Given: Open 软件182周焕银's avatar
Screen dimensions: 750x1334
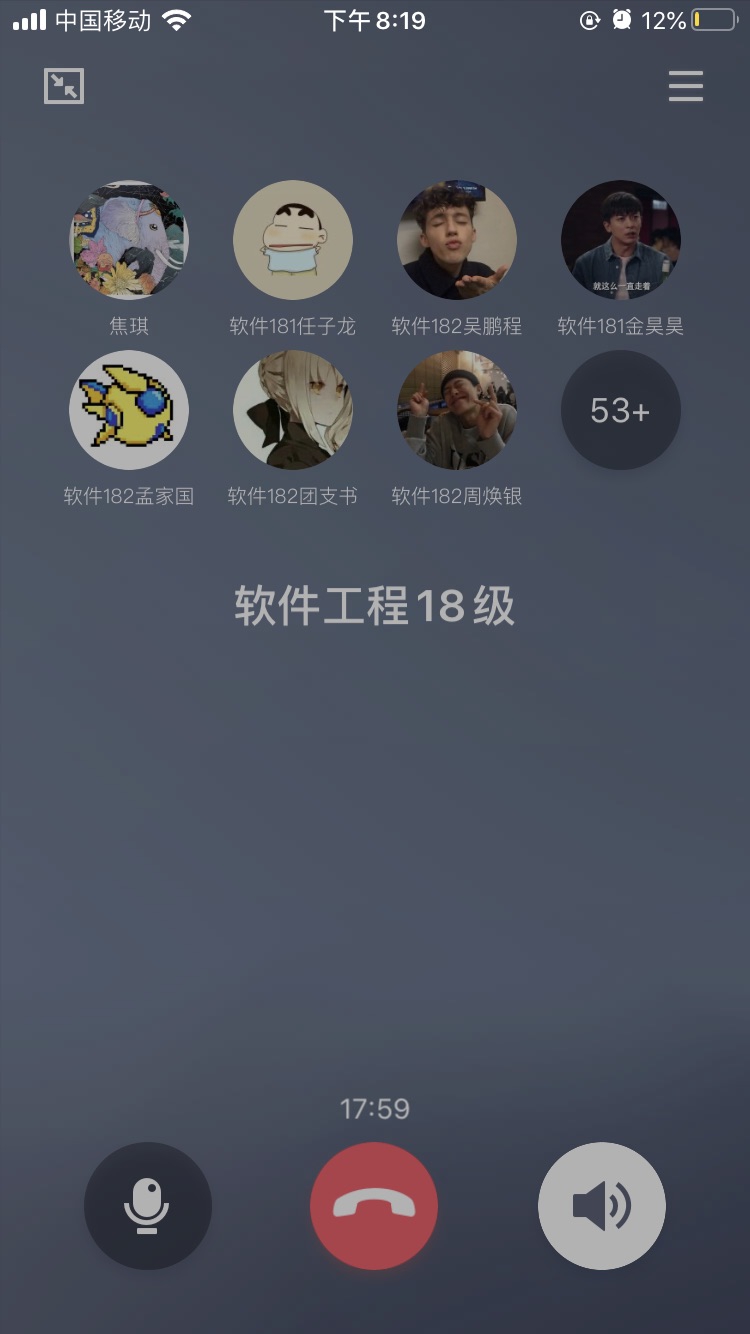Looking at the screenshot, I should point(457,410).
